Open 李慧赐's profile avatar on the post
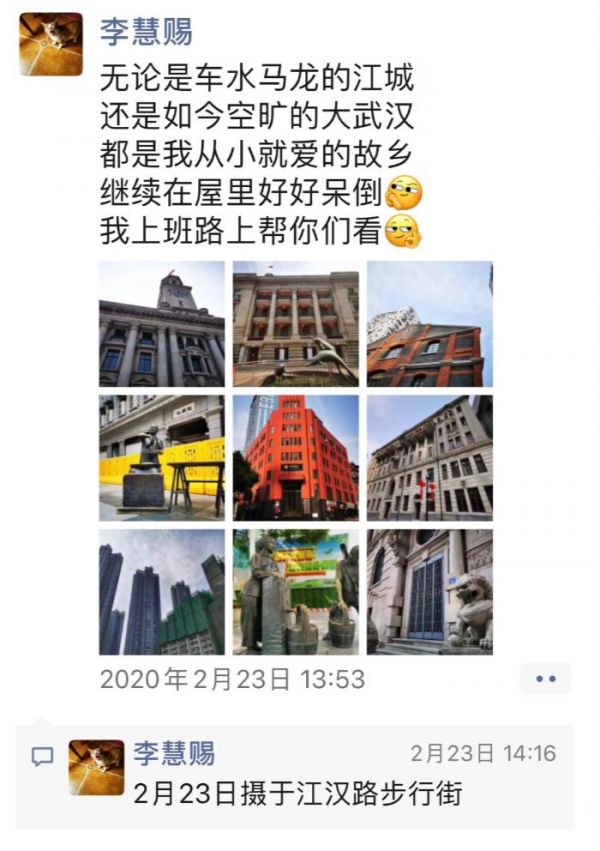600x851 pixels. click(x=50, y=44)
